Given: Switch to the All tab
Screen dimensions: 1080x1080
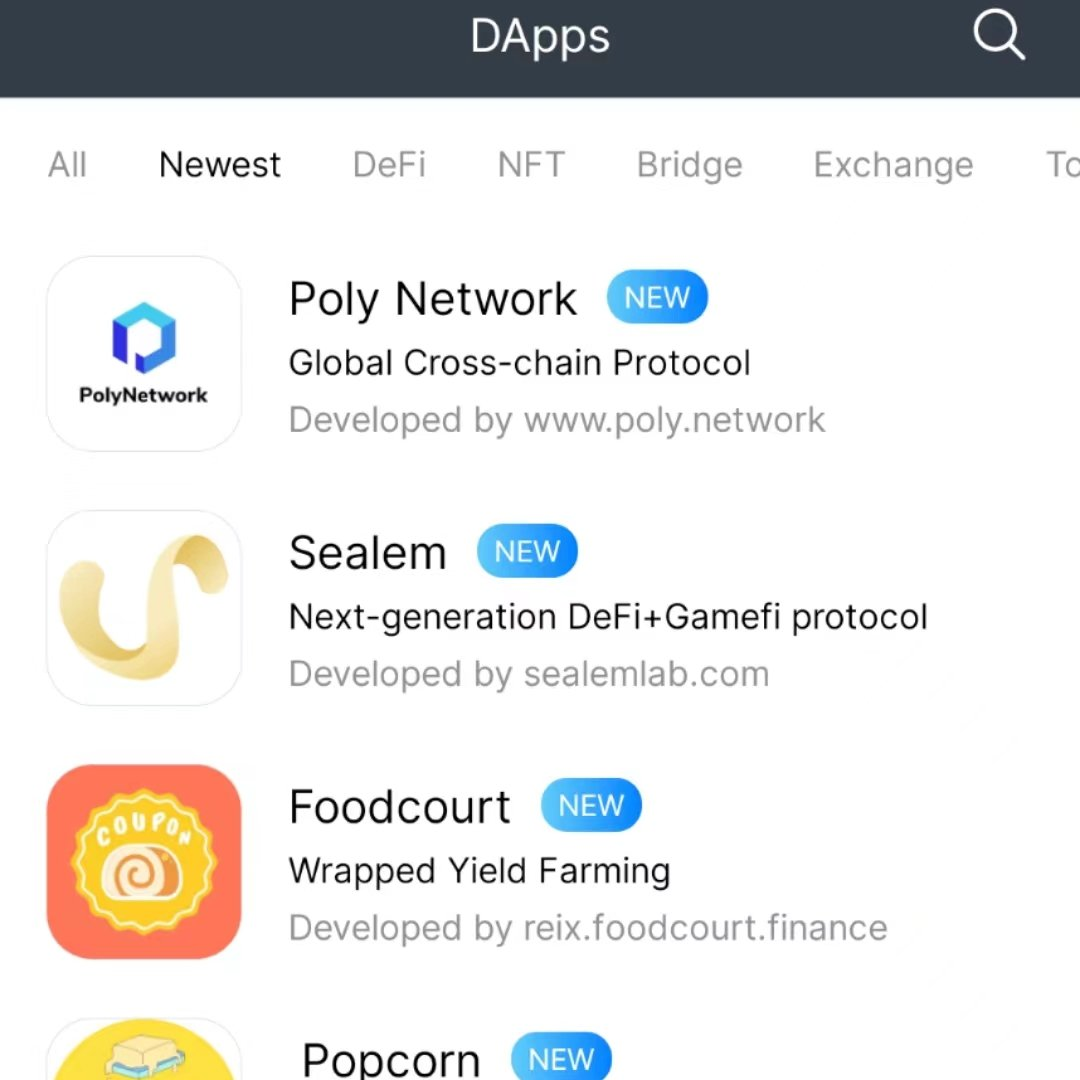Looking at the screenshot, I should (67, 165).
